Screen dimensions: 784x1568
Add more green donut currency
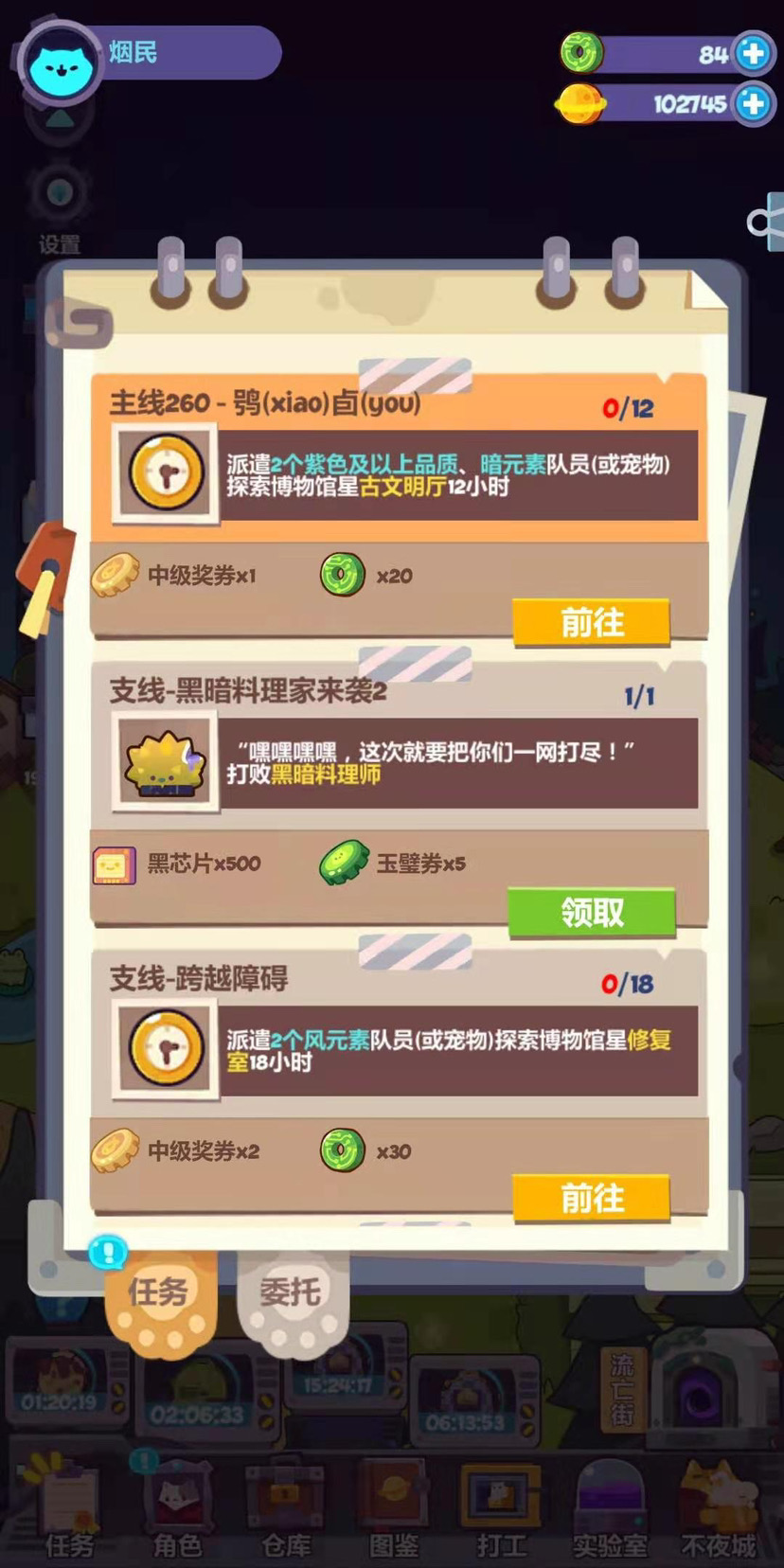[754, 54]
